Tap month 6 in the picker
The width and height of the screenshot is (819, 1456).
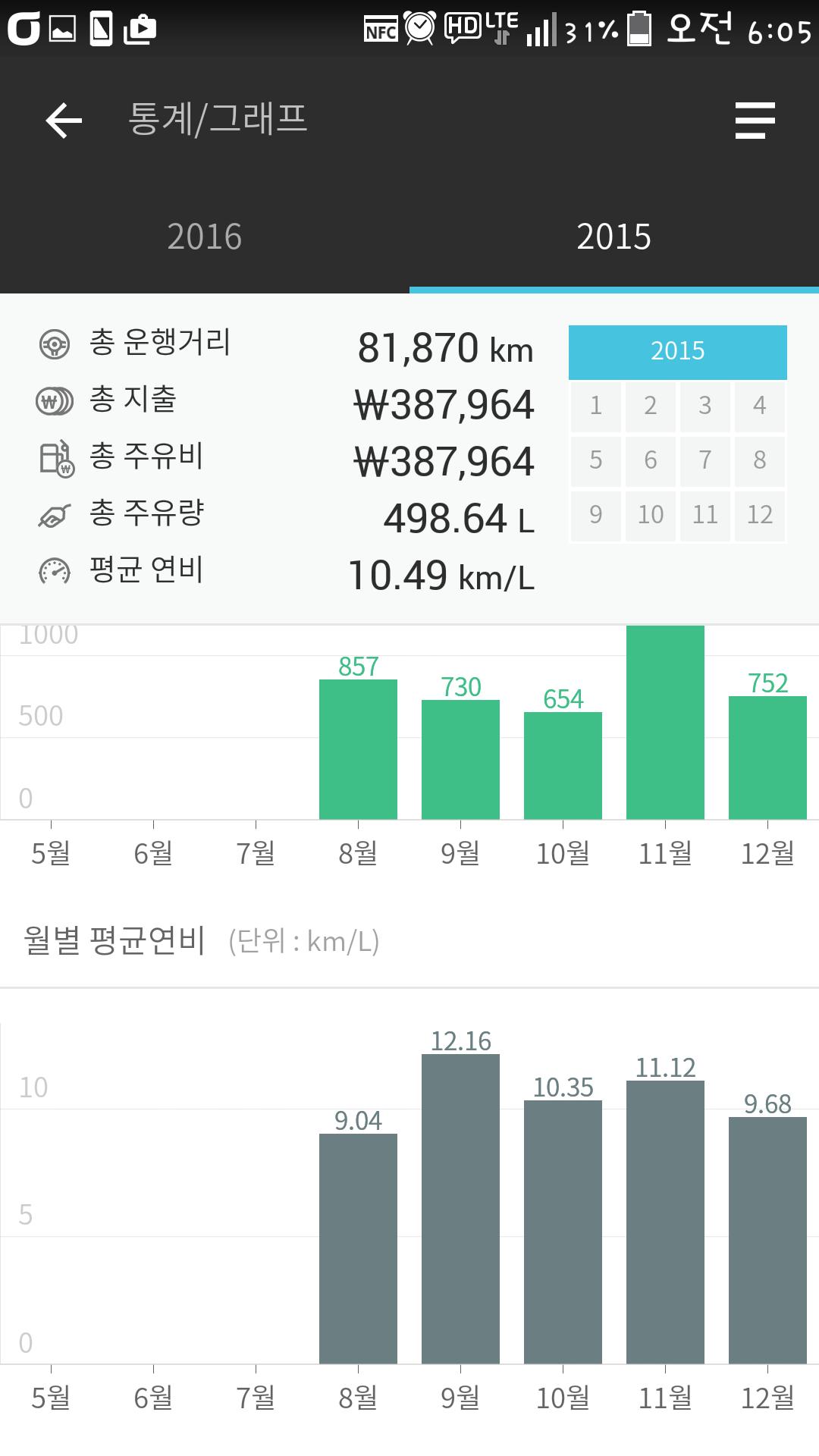651,460
